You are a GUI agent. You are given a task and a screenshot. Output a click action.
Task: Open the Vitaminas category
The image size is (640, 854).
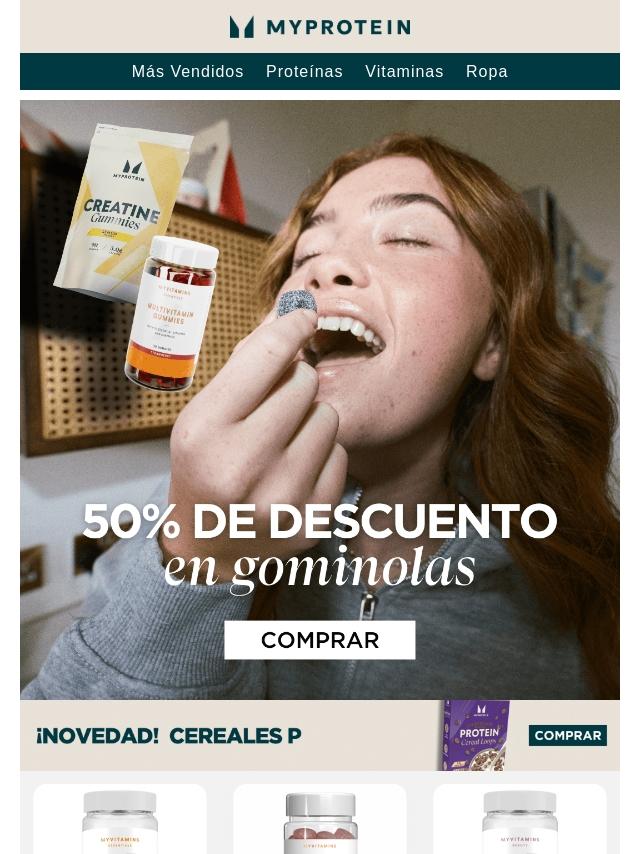coord(404,72)
